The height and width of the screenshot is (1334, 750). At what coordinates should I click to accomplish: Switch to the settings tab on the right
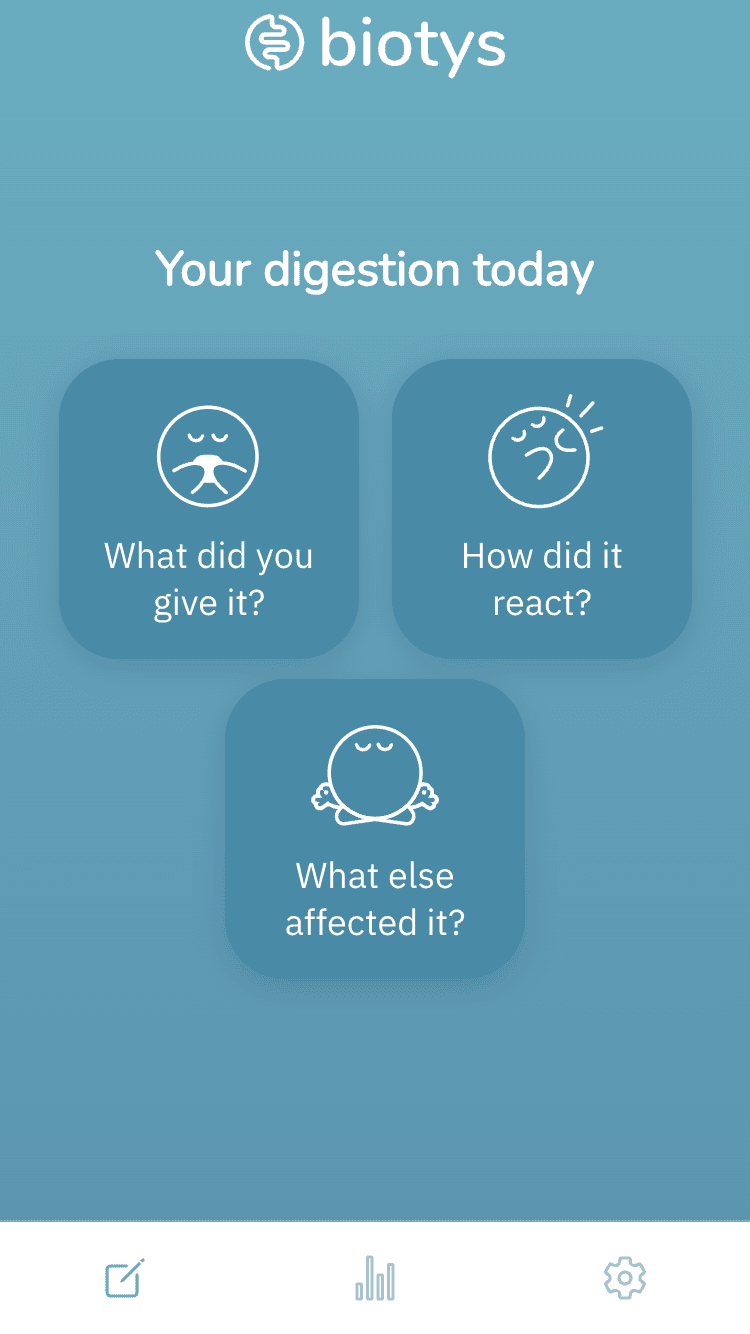[626, 1277]
